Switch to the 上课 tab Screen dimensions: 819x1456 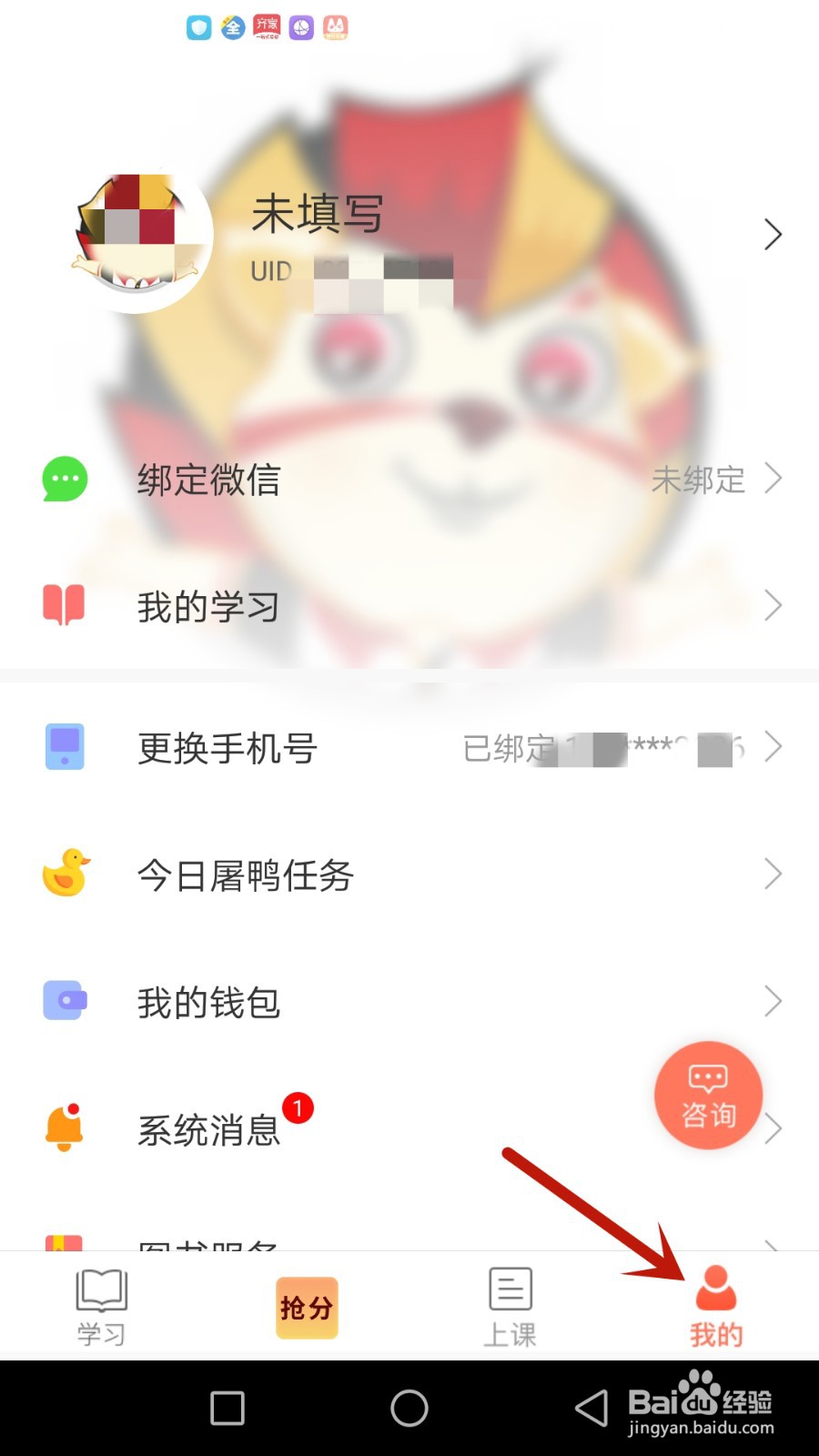click(509, 1308)
